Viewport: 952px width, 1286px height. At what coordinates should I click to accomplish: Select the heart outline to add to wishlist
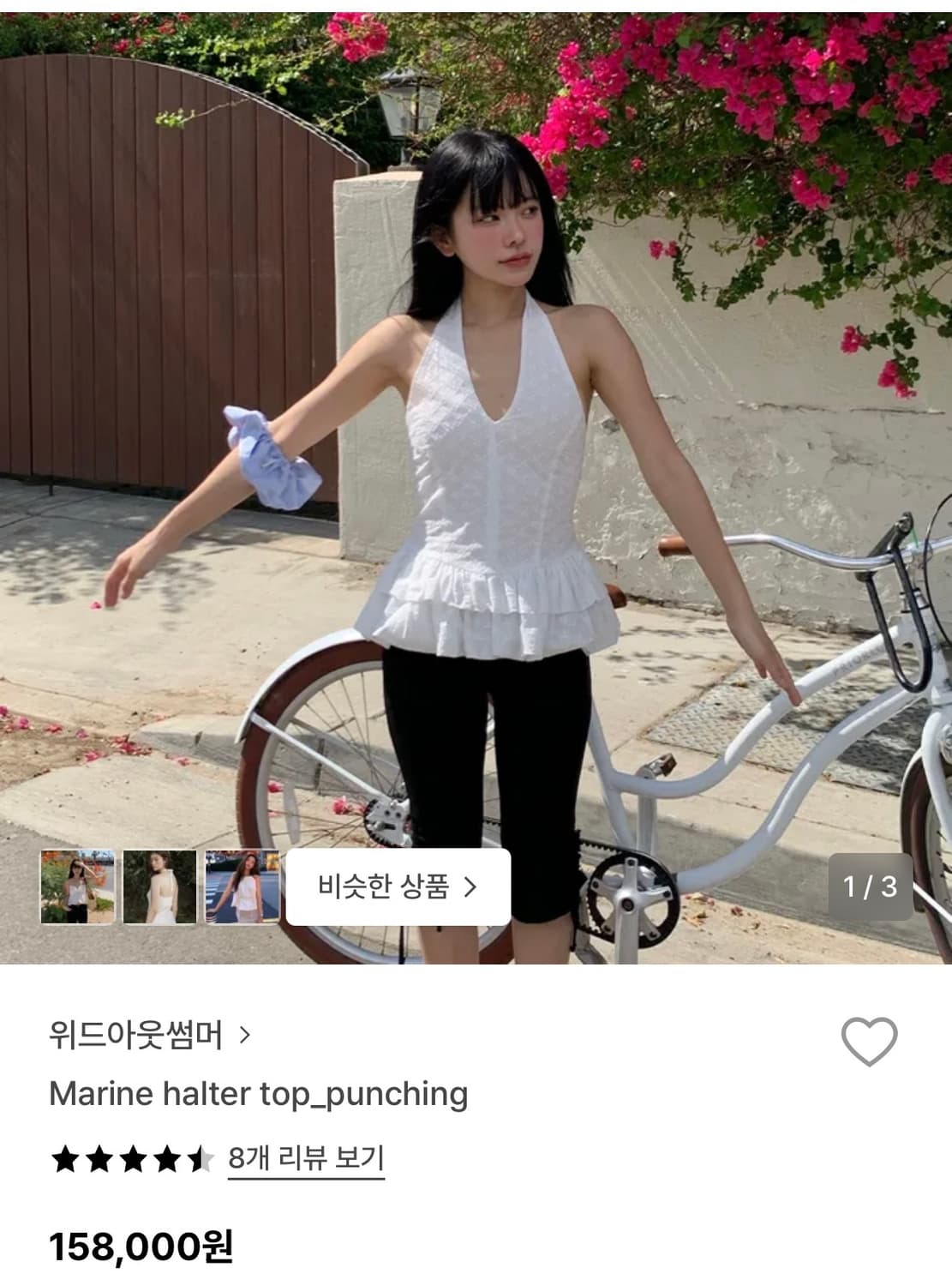[871, 1042]
